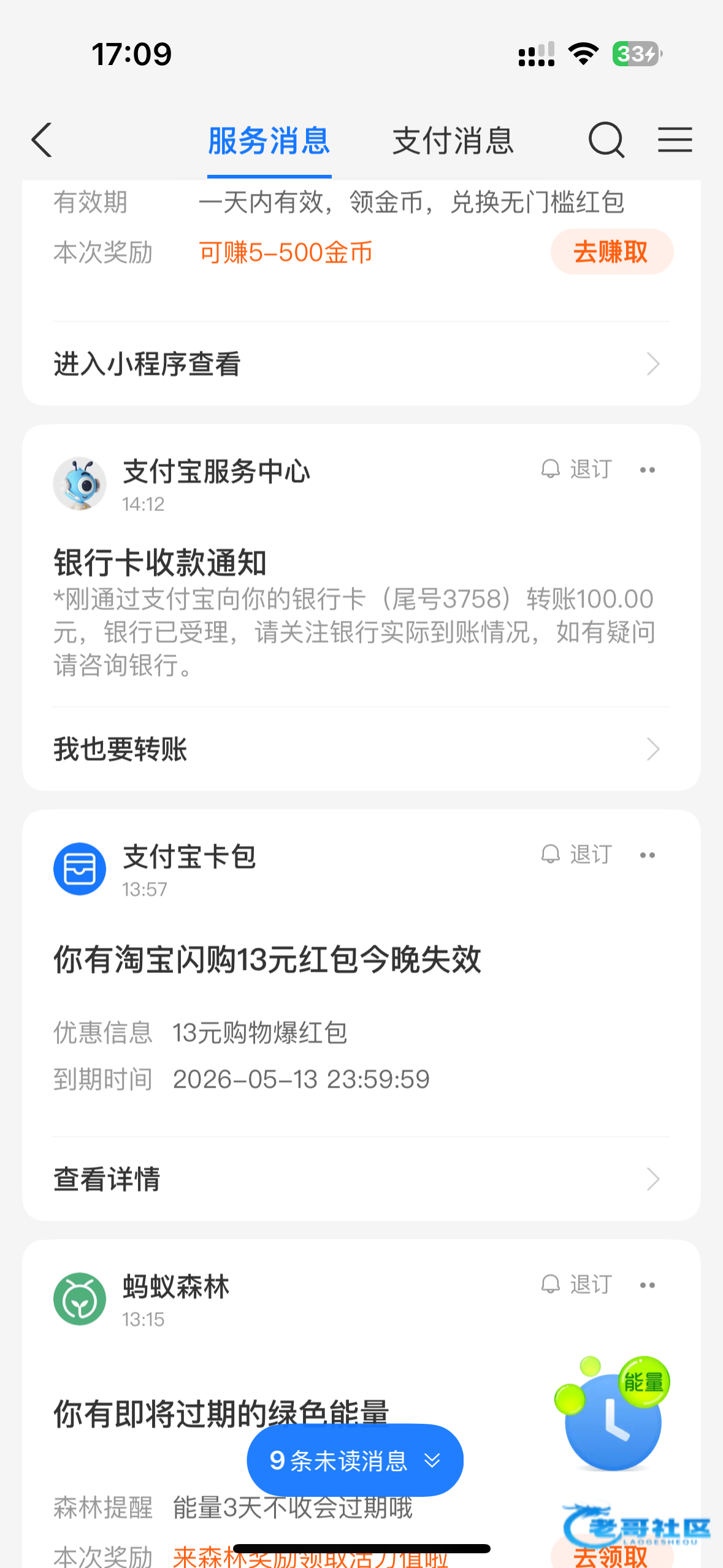The height and width of the screenshot is (1568, 723).
Task: Select the 服务消息 tab
Action: pos(269,140)
